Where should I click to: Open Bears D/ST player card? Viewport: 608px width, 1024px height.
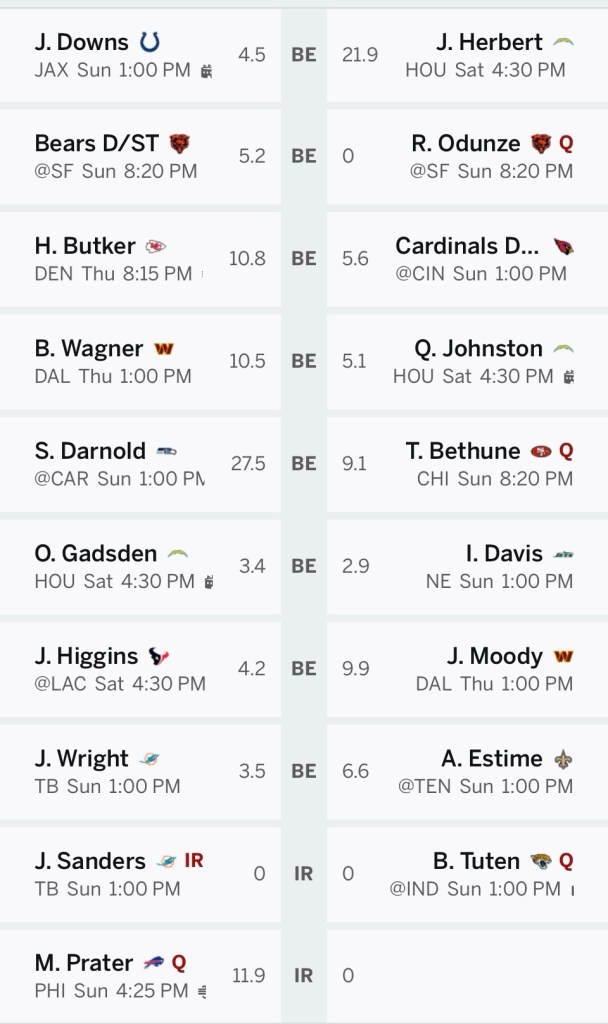(x=98, y=144)
